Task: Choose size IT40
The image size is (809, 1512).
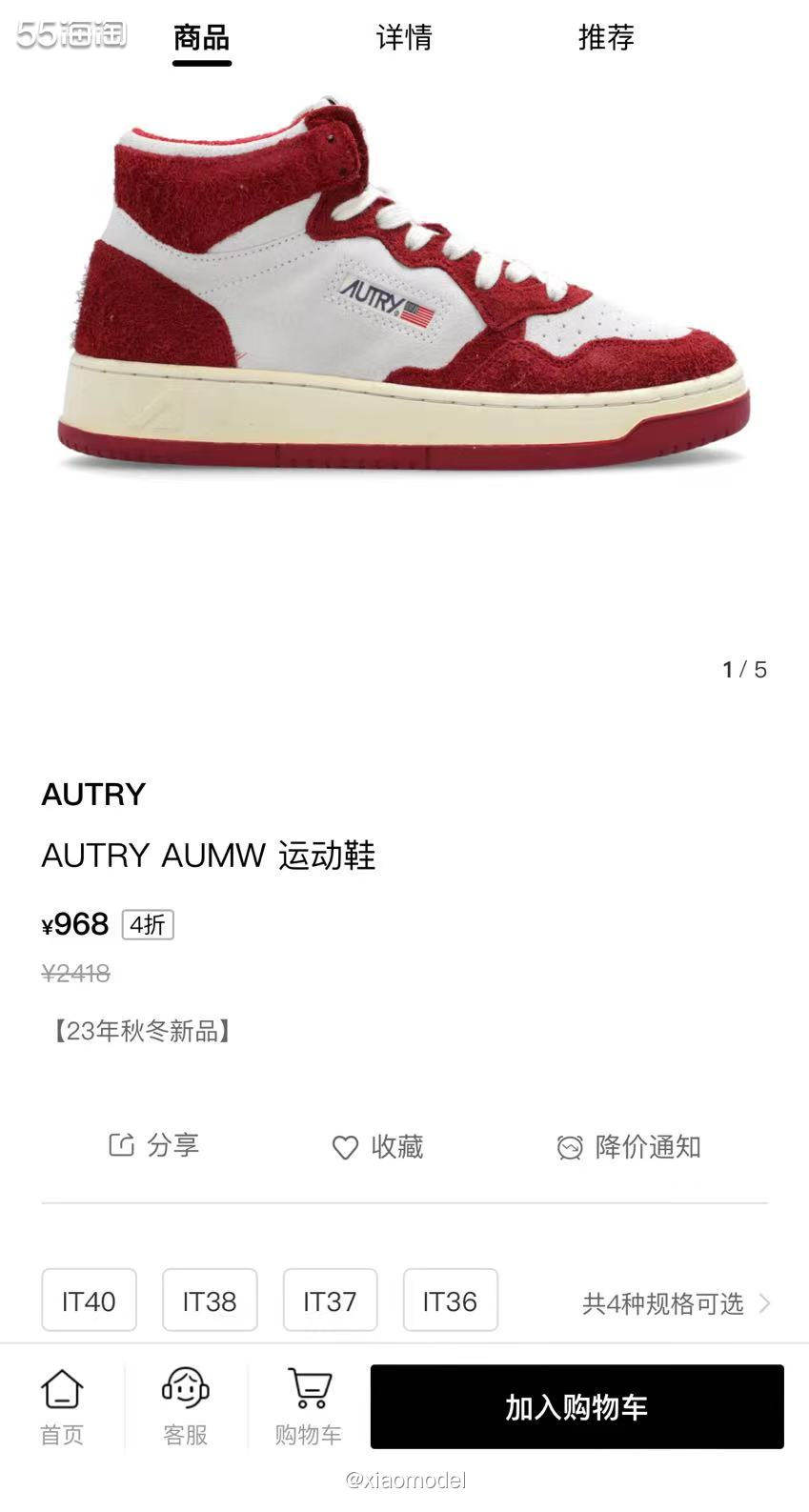Action: [x=89, y=1300]
